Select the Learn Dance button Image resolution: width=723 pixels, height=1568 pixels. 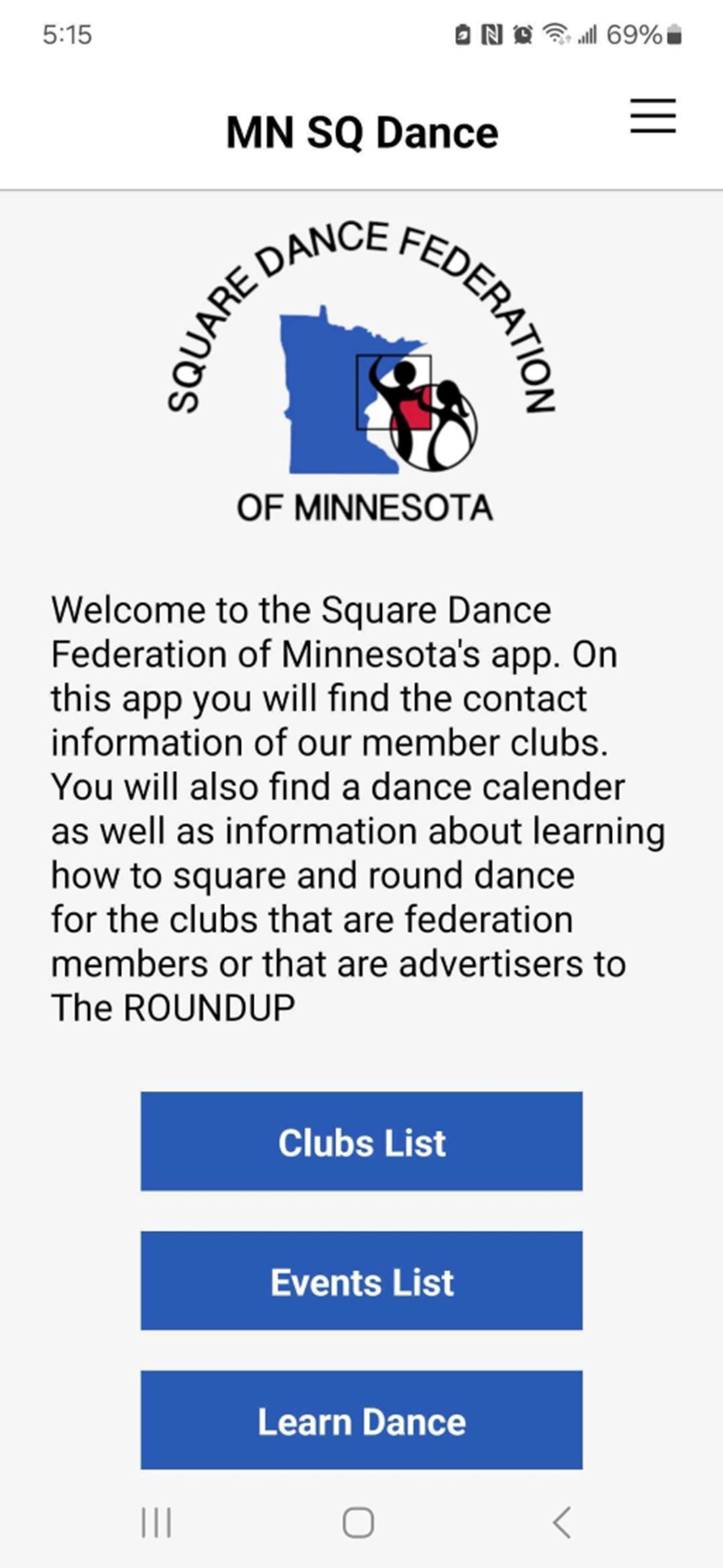pyautogui.click(x=361, y=1420)
